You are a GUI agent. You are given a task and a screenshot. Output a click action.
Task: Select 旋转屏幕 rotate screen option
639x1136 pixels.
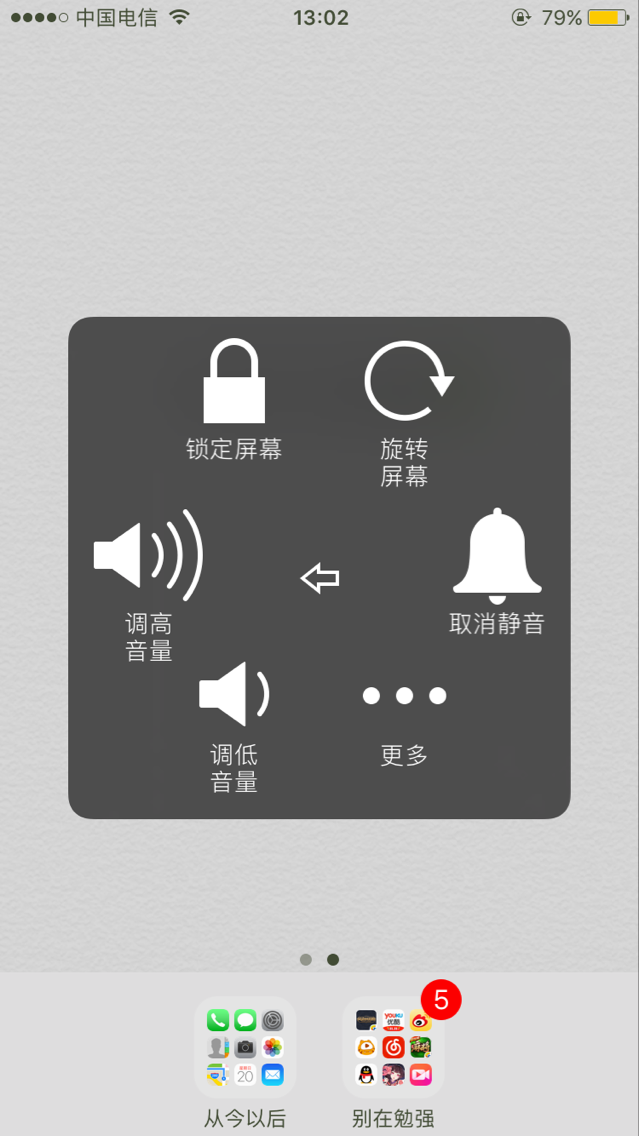pos(408,413)
